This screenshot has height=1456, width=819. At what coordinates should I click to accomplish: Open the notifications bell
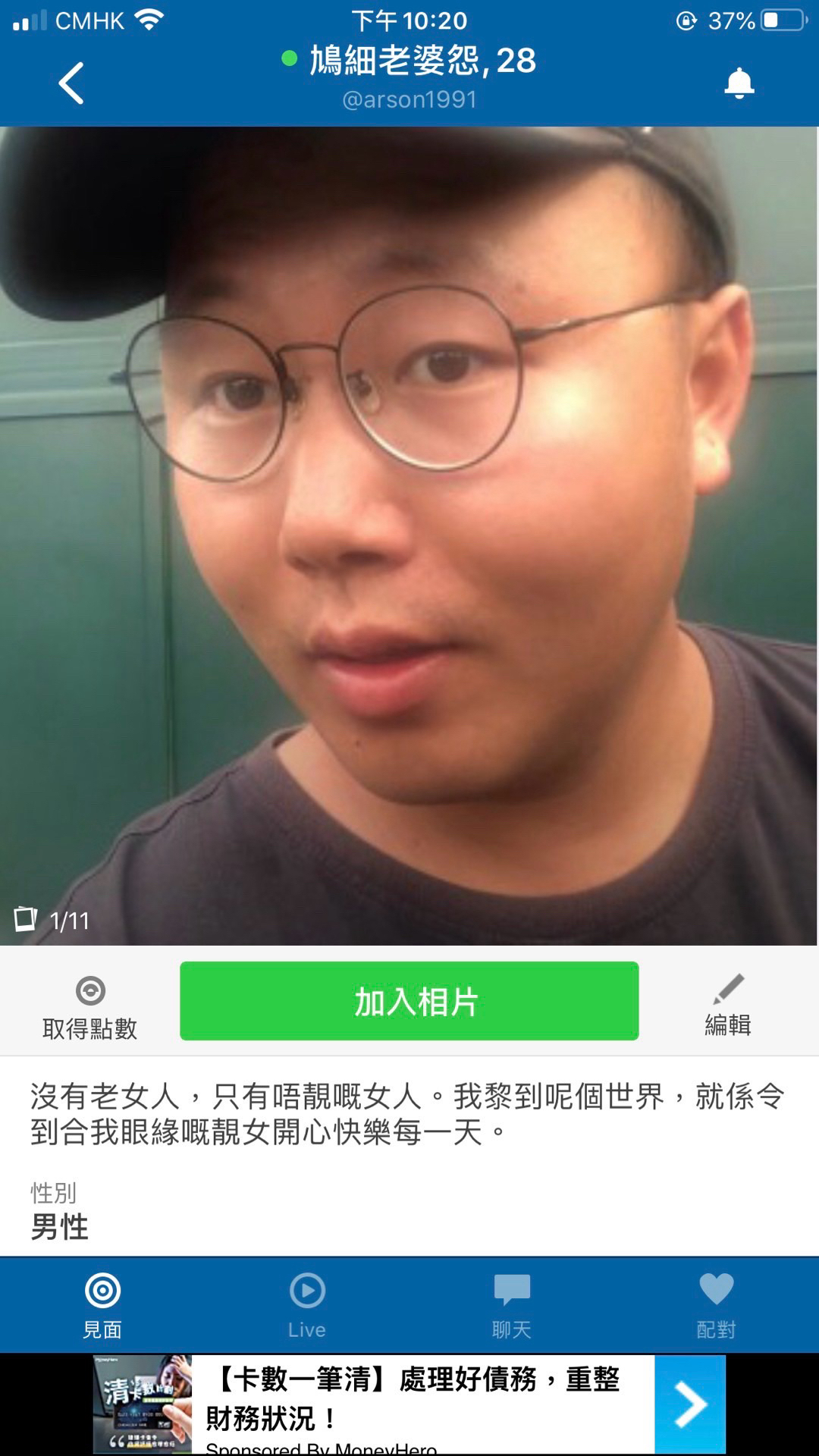click(739, 83)
